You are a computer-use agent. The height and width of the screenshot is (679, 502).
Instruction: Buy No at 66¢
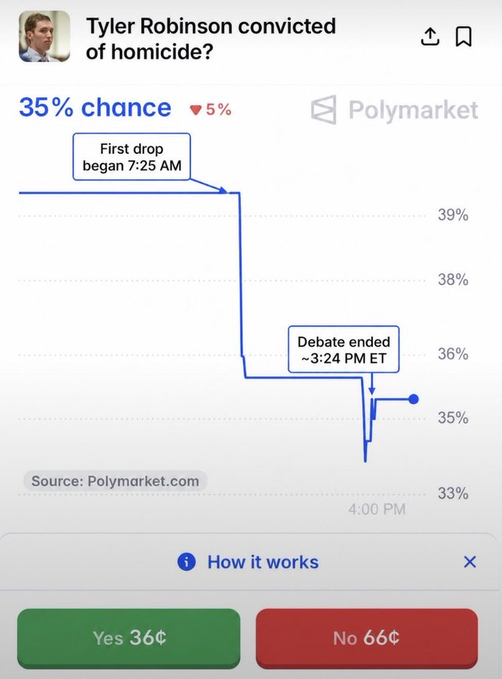coord(367,638)
